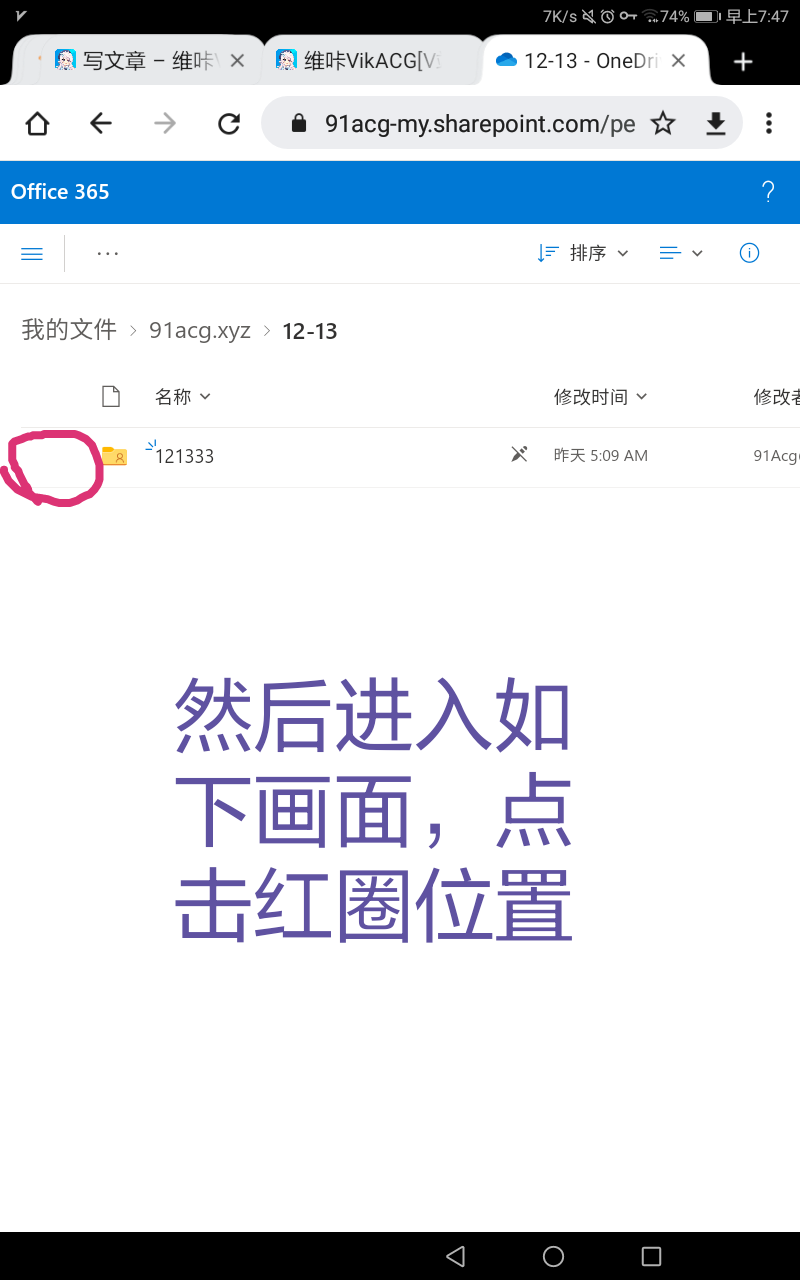Expand the 排序 sort dropdown

coord(583,254)
